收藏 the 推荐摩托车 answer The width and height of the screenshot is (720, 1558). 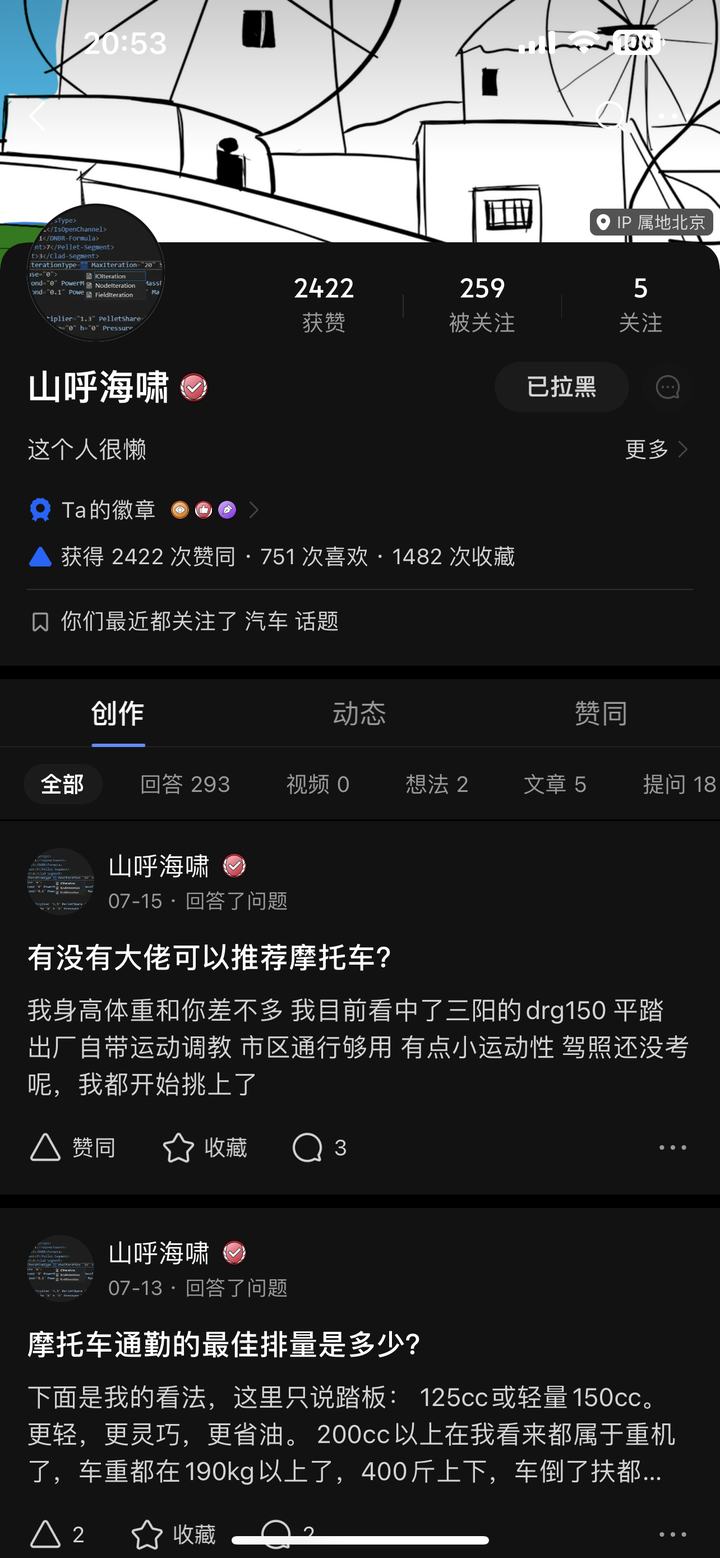click(205, 1147)
